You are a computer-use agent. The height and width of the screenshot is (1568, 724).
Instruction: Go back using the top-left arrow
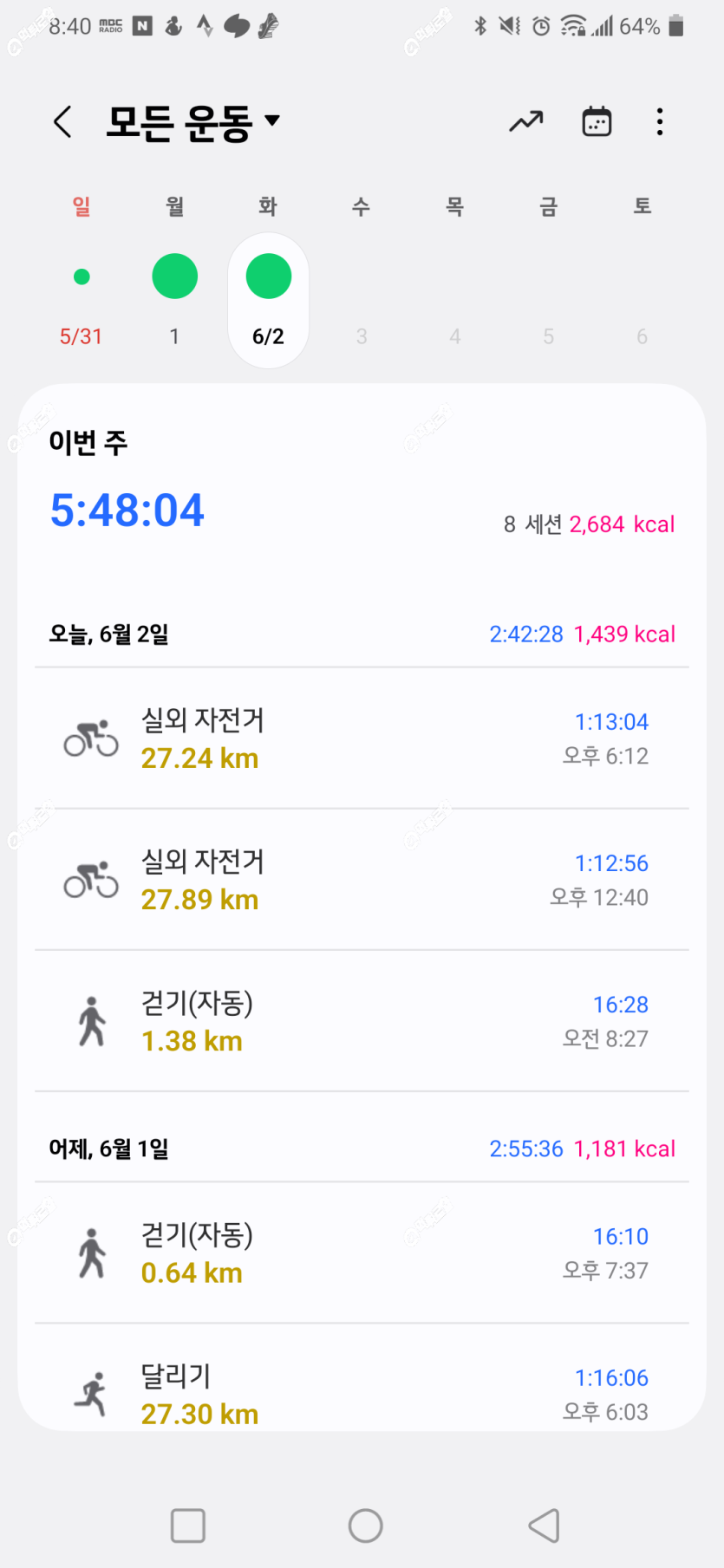tap(62, 122)
